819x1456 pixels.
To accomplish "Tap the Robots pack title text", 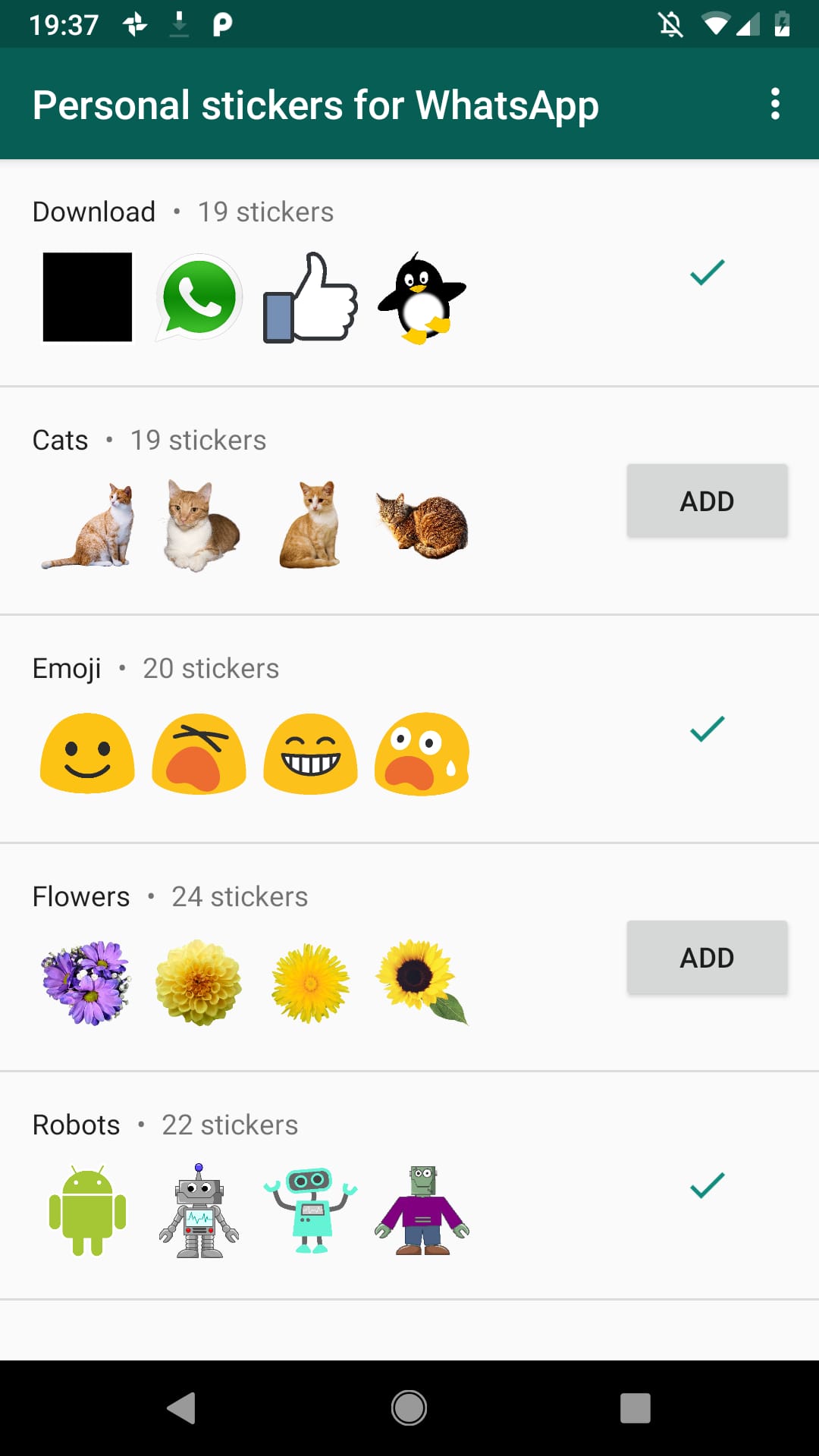I will 77,1125.
